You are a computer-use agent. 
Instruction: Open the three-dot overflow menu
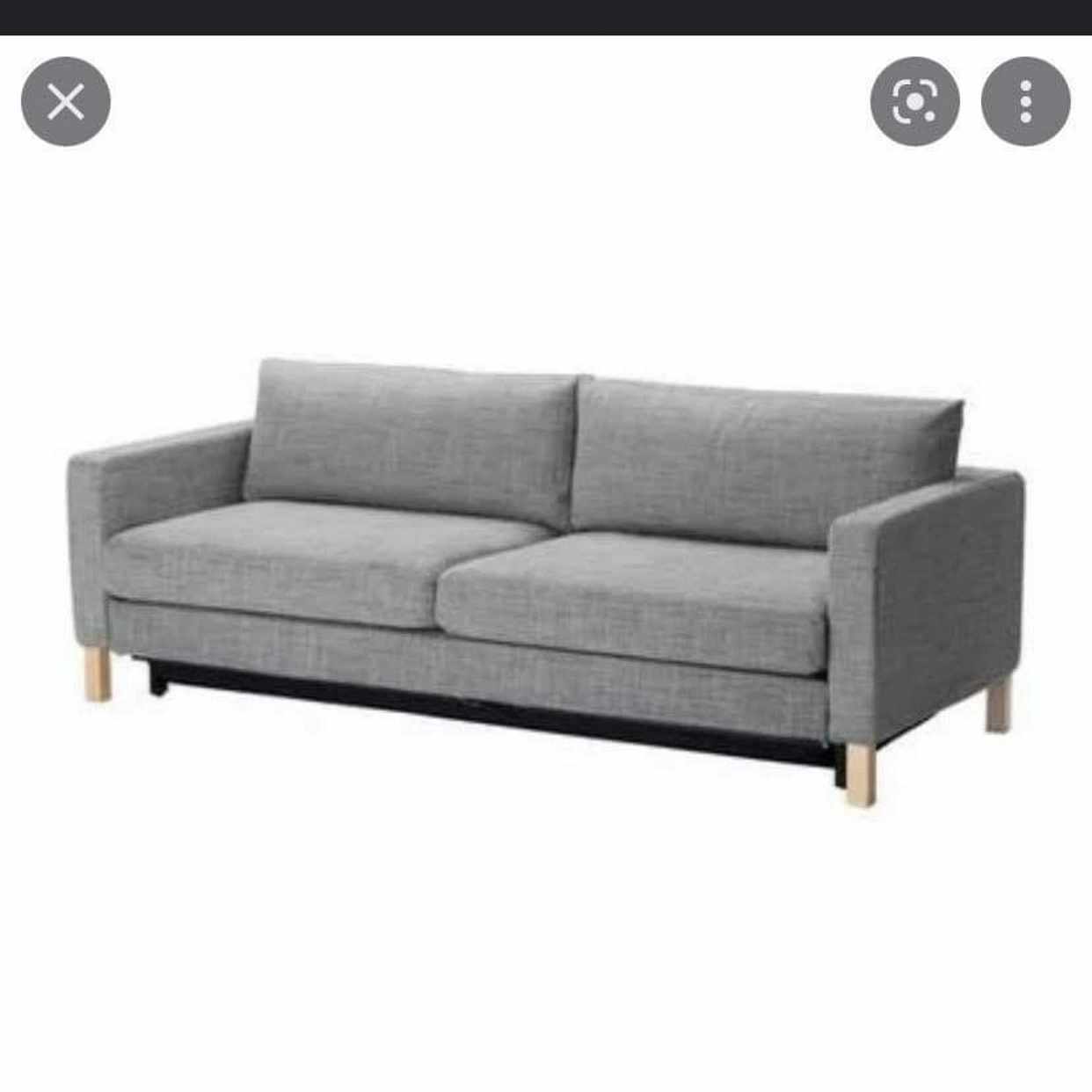pyautogui.click(x=1025, y=102)
